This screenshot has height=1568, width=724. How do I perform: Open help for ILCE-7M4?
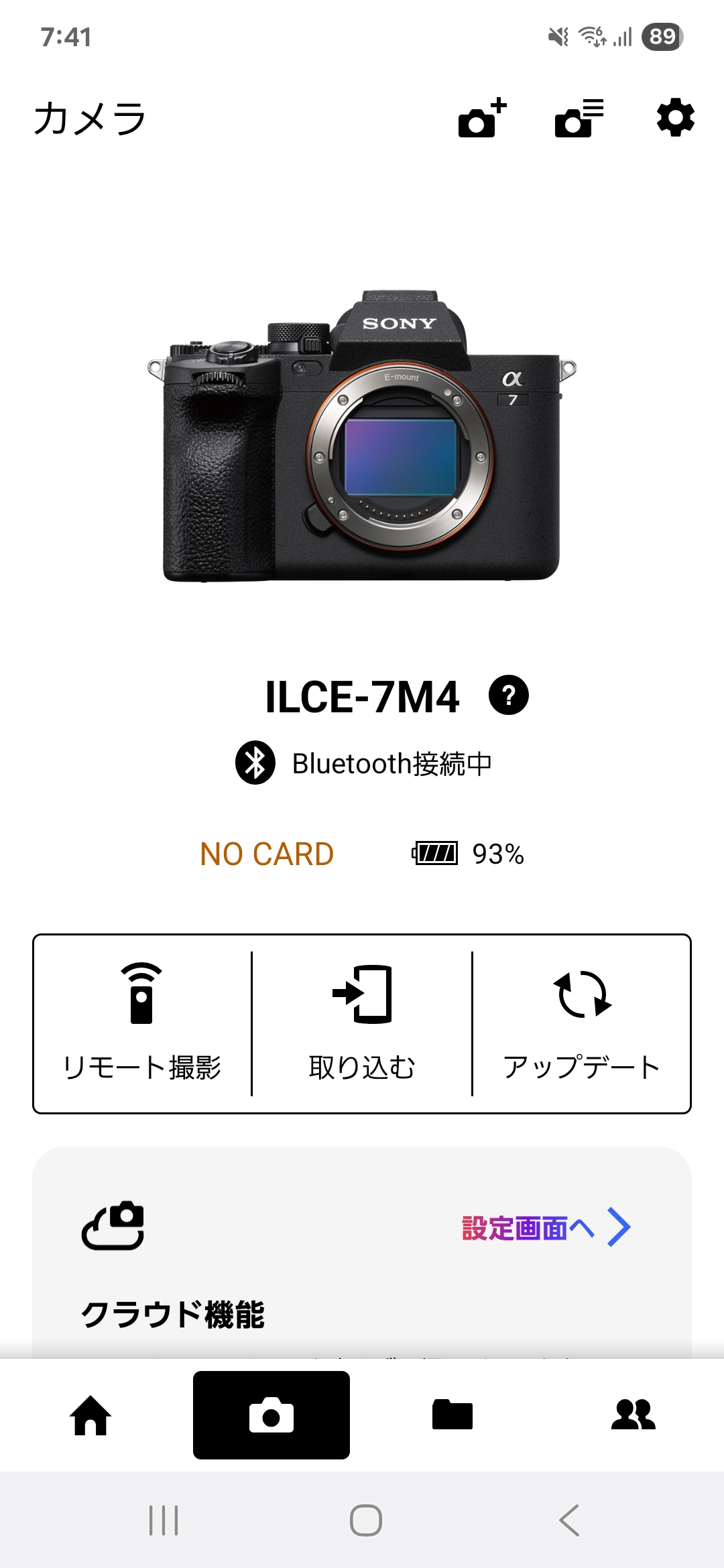(508, 696)
